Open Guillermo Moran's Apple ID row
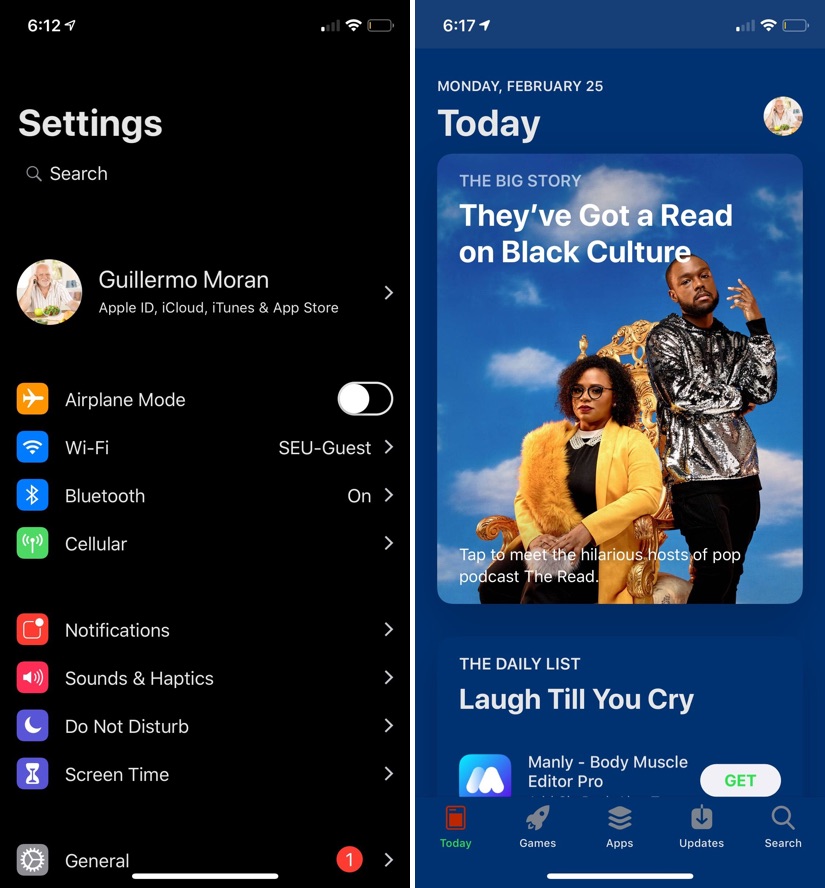 point(205,292)
